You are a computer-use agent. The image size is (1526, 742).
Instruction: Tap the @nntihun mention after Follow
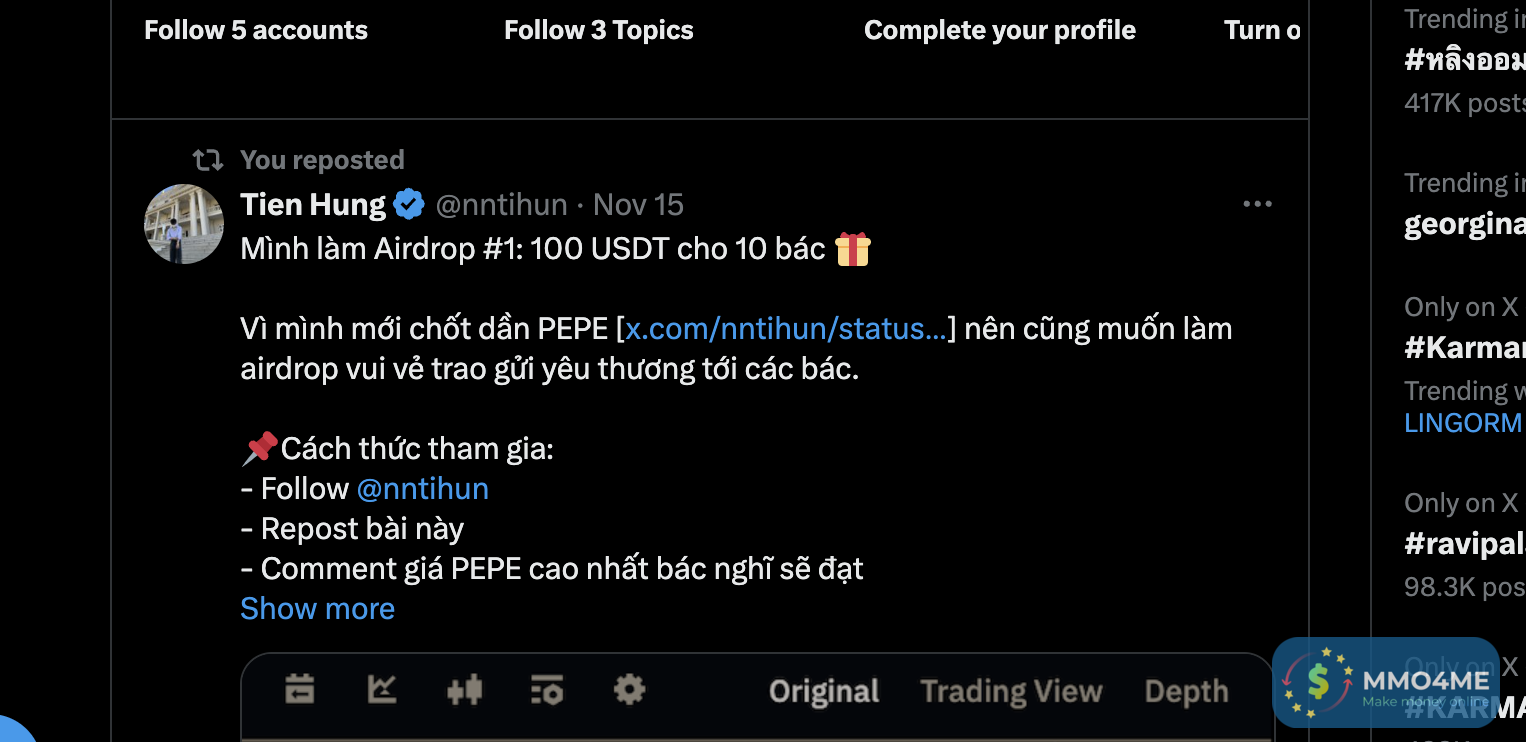(422, 489)
